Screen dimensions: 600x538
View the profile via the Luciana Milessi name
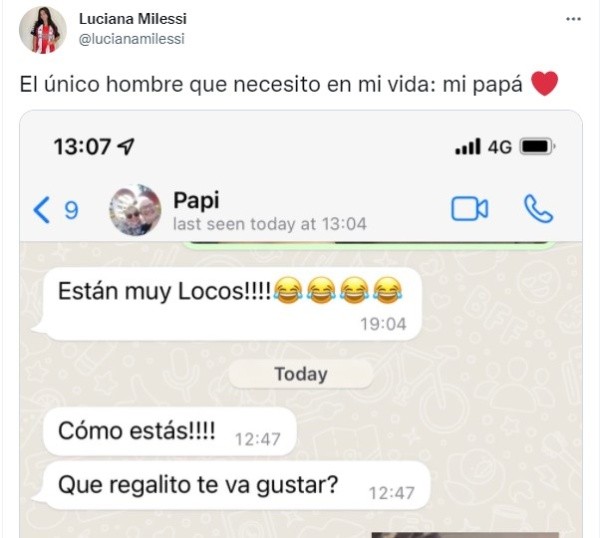[132, 19]
